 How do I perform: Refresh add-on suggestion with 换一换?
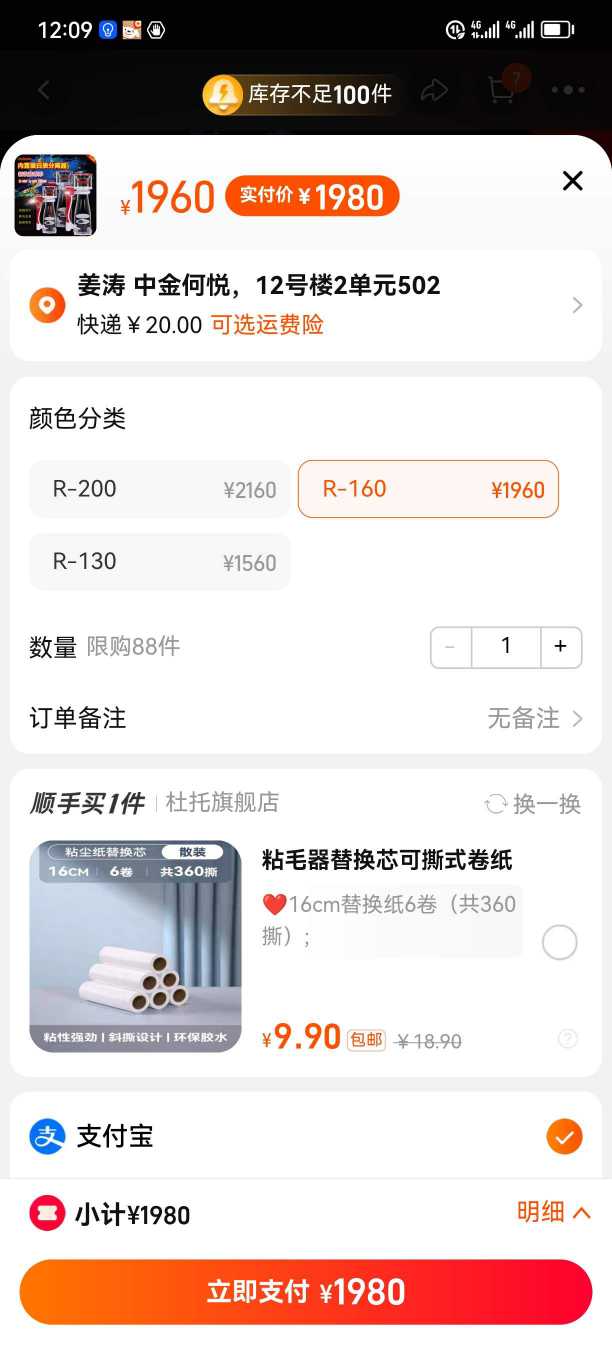pos(533,804)
